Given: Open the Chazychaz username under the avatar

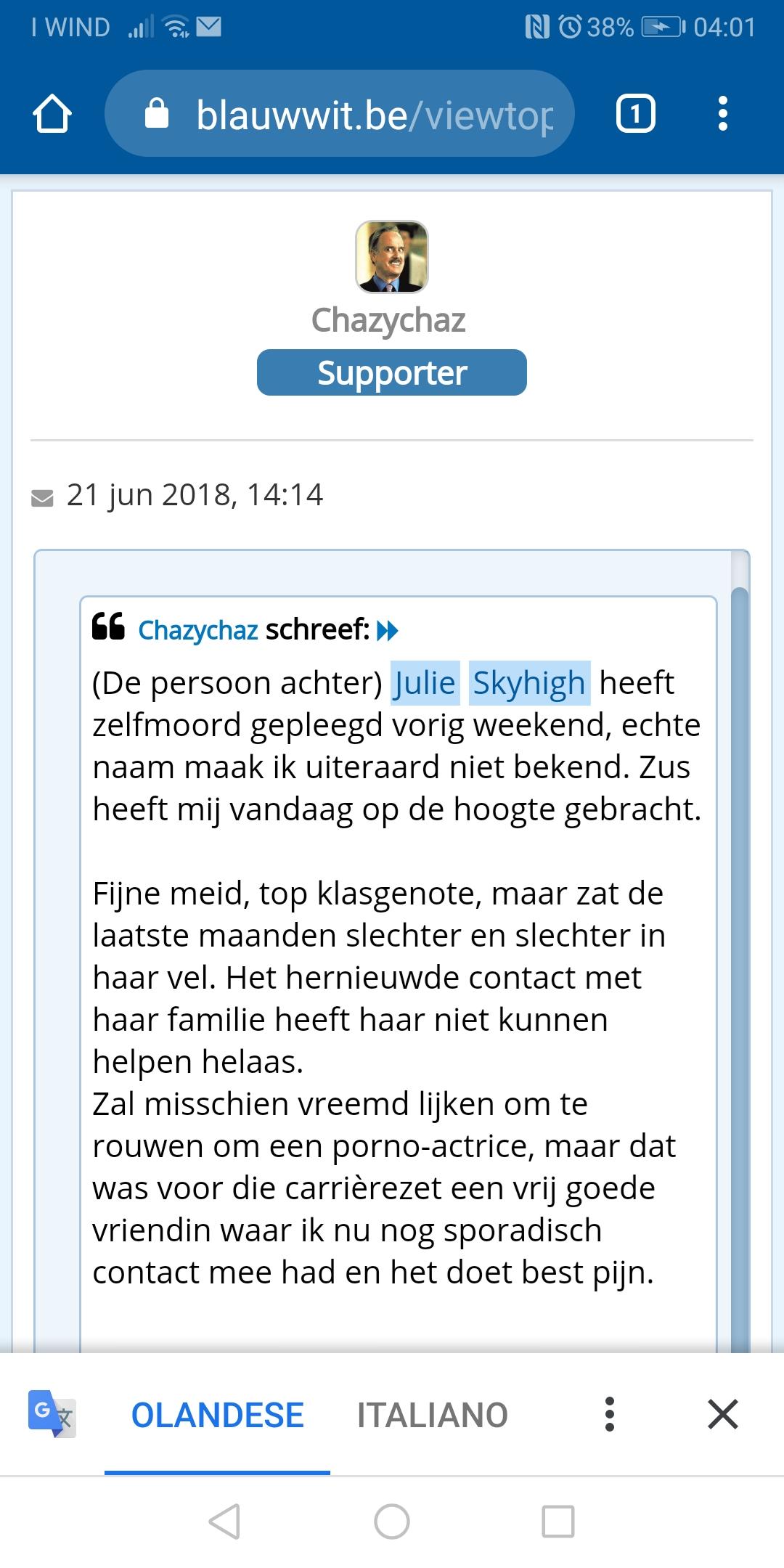Looking at the screenshot, I should pyautogui.click(x=388, y=320).
